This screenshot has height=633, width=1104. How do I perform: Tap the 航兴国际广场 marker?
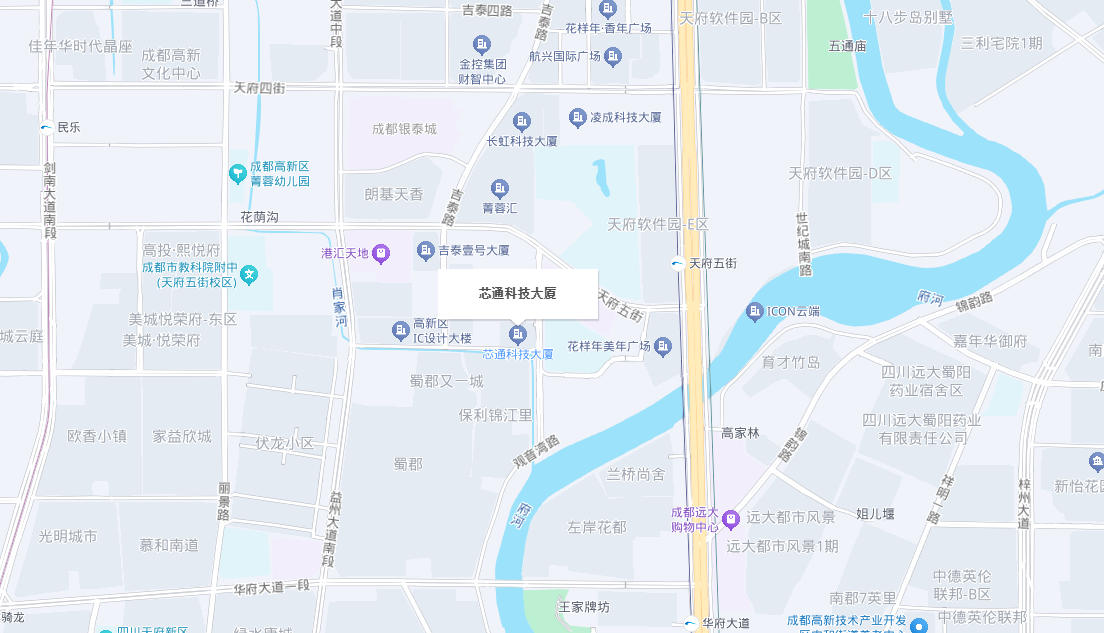coord(613,57)
